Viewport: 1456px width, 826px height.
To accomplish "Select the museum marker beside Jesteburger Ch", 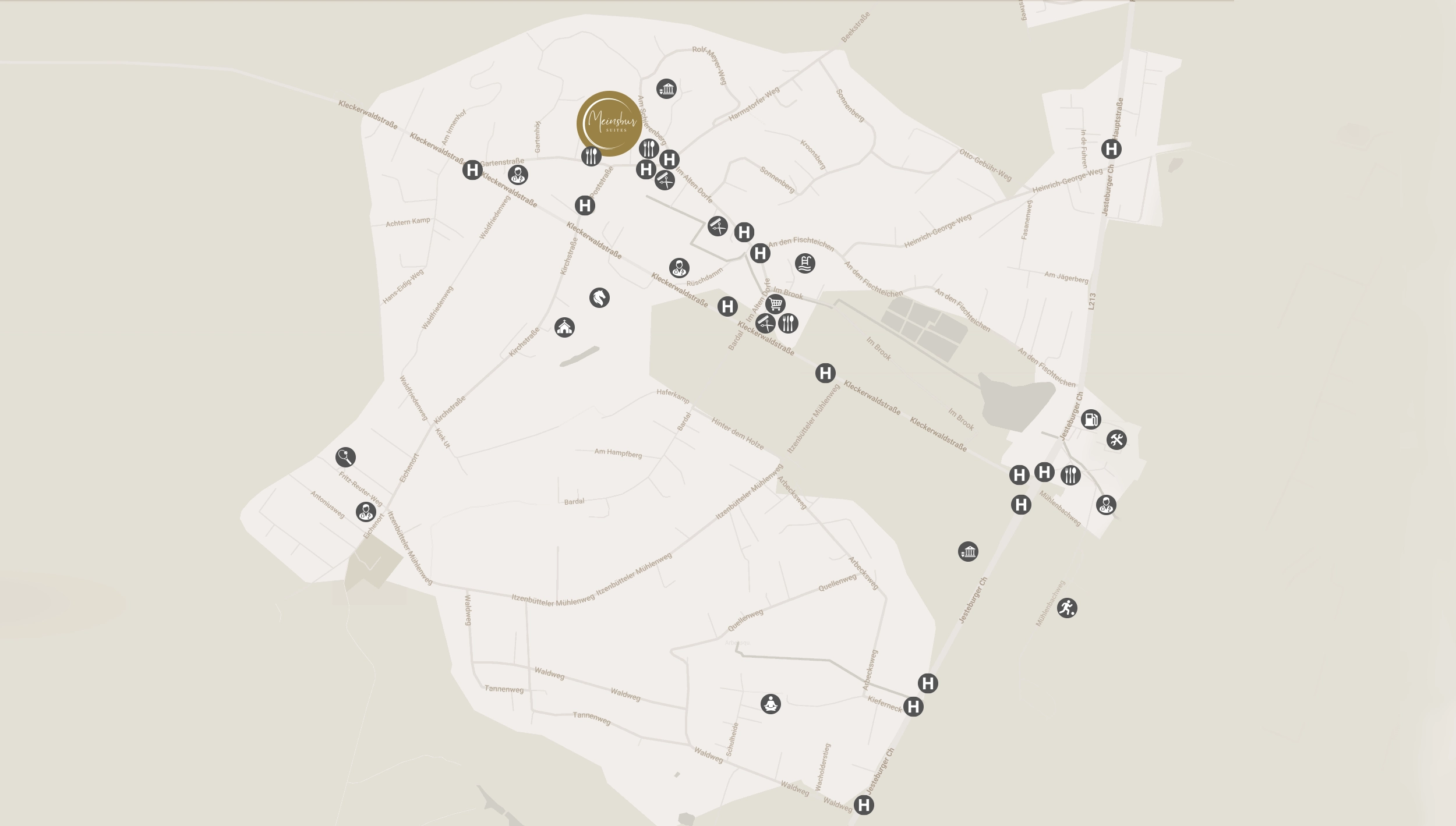I will (x=968, y=551).
